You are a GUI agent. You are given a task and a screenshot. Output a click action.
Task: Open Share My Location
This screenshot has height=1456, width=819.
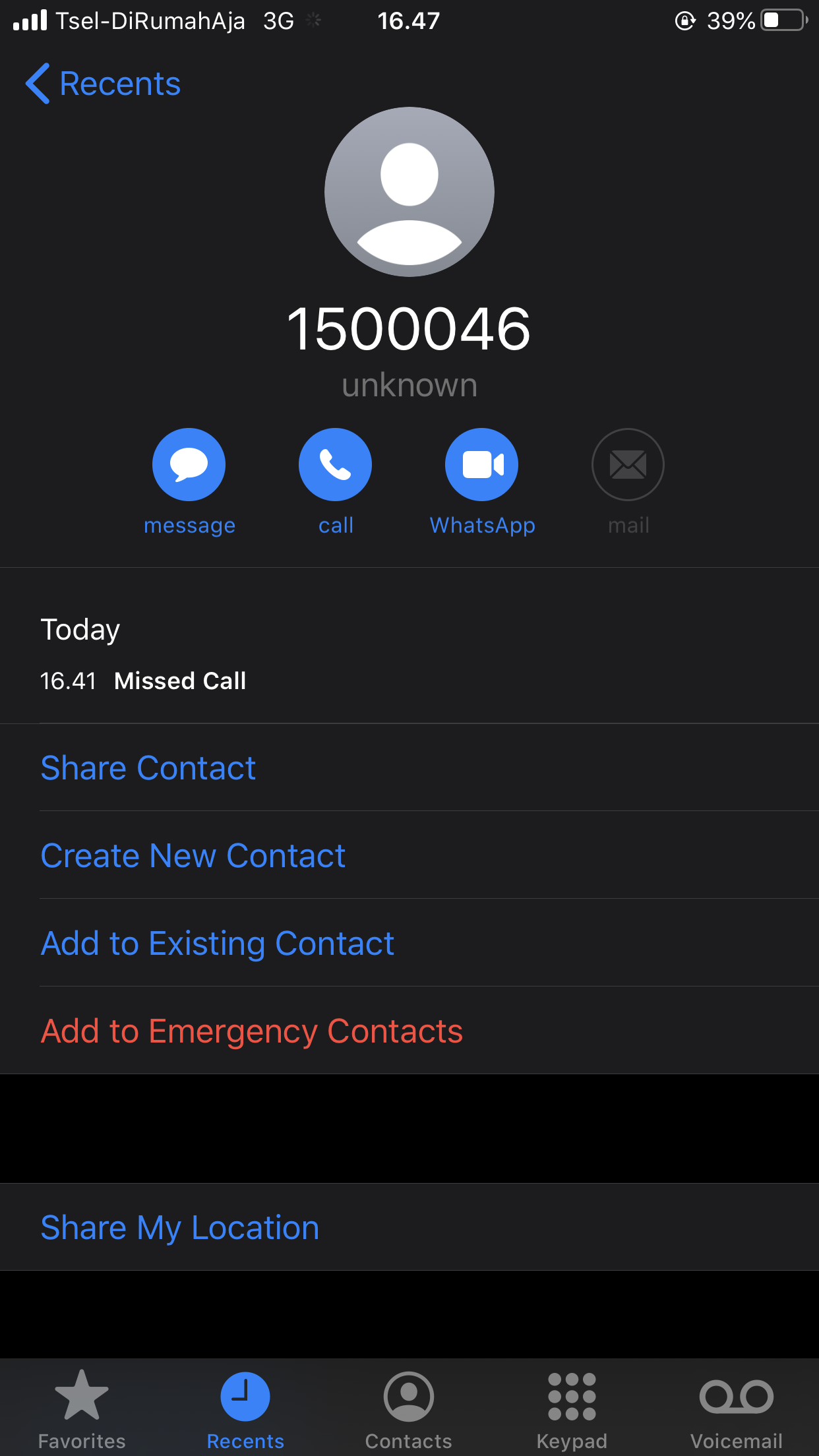pyautogui.click(x=180, y=1228)
